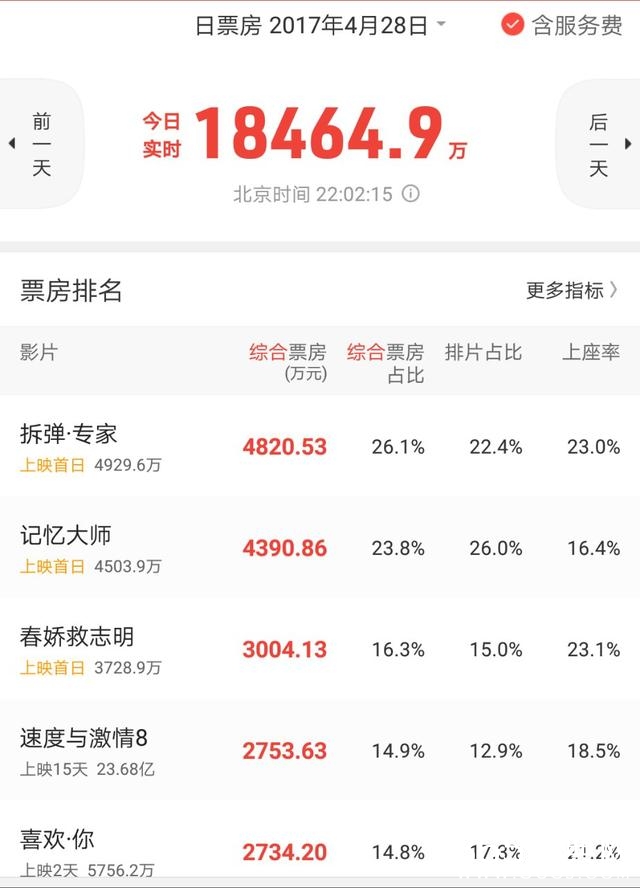The width and height of the screenshot is (640, 888).
Task: Go to the next day (后一天)
Action: [x=601, y=144]
